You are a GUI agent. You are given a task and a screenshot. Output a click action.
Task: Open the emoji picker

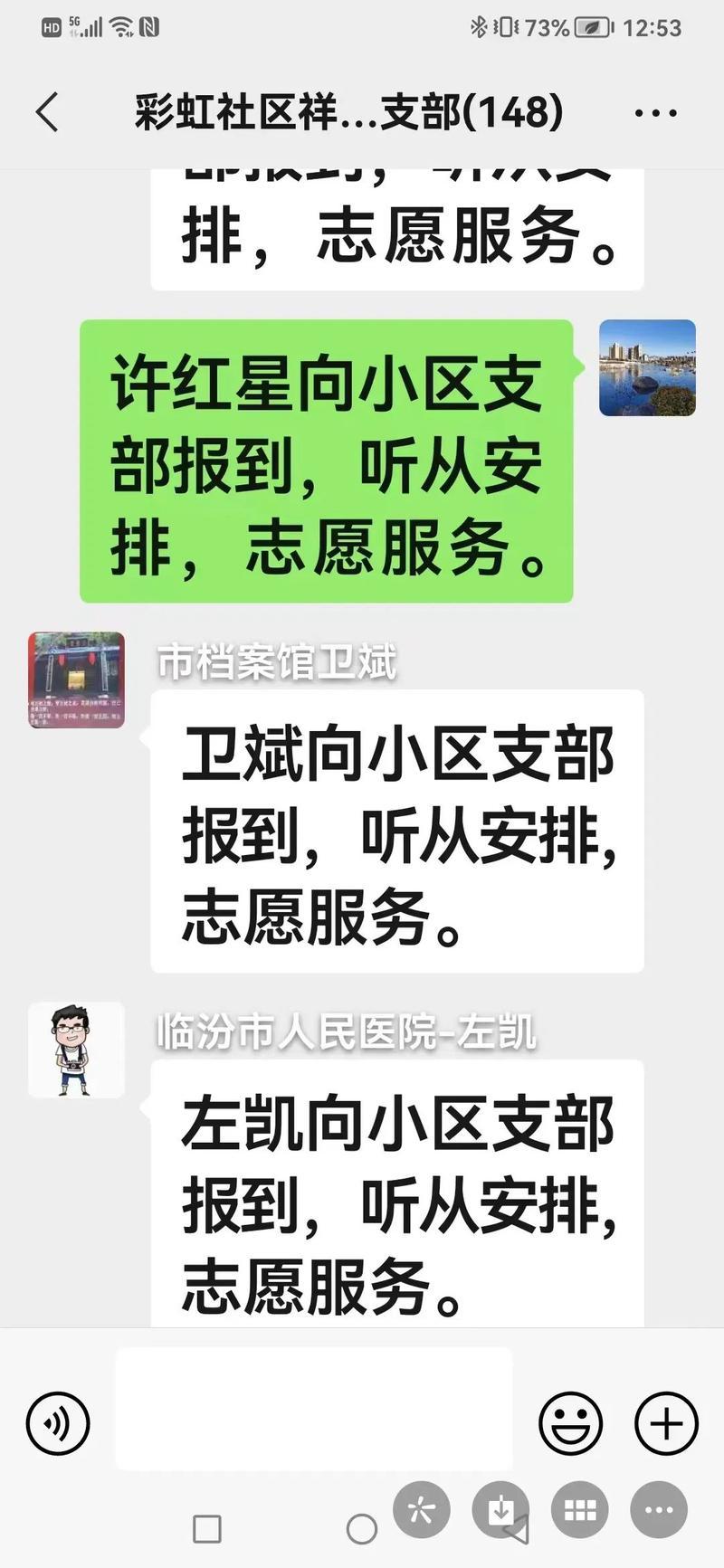point(570,1422)
